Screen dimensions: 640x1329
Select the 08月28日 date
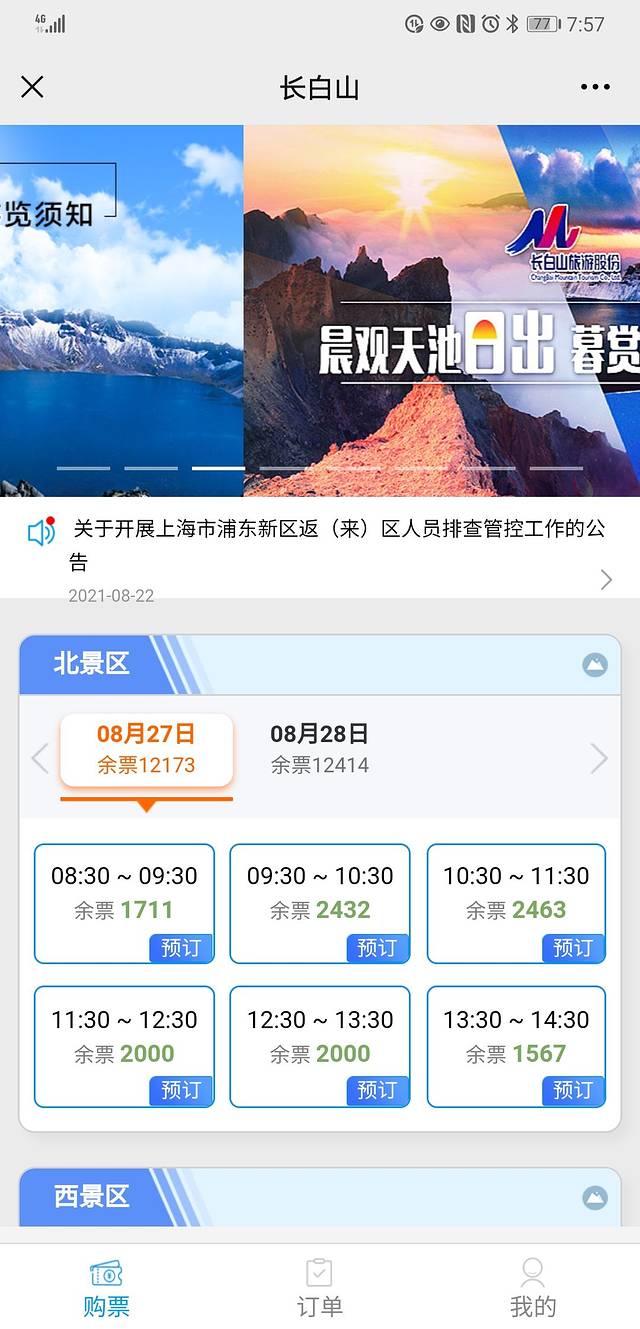[320, 749]
